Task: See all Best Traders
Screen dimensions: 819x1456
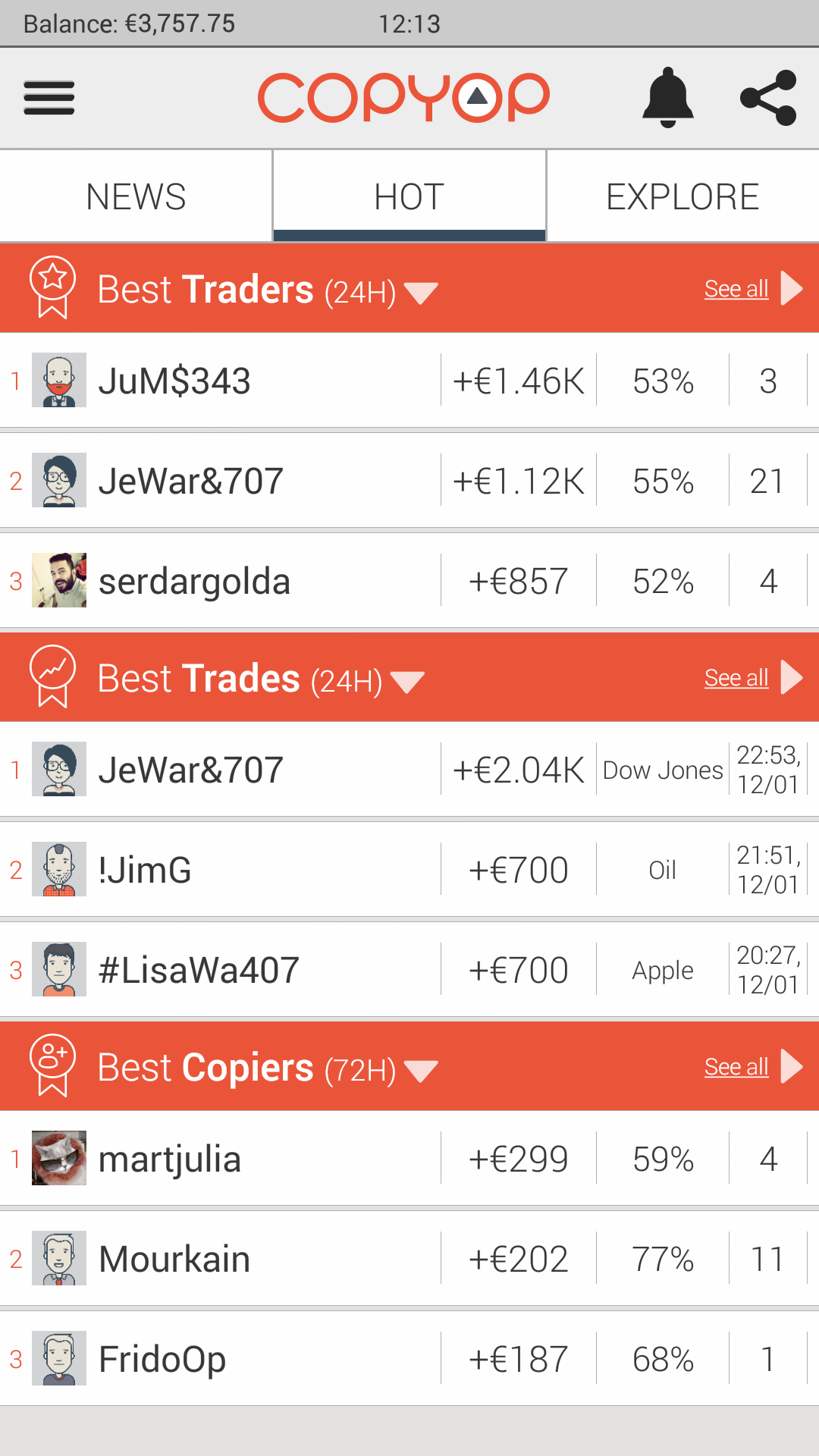Action: click(x=737, y=289)
